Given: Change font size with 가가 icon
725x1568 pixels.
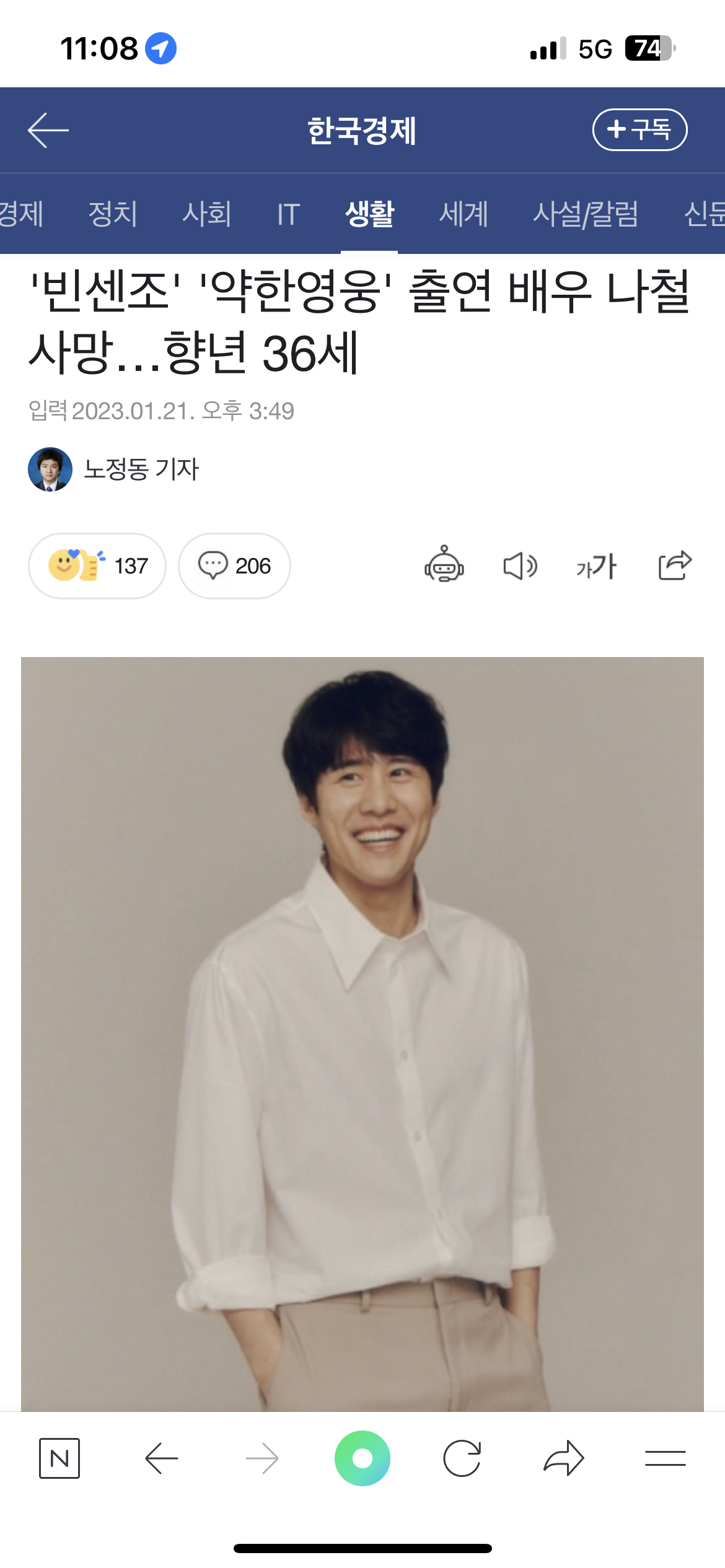Looking at the screenshot, I should (596, 565).
